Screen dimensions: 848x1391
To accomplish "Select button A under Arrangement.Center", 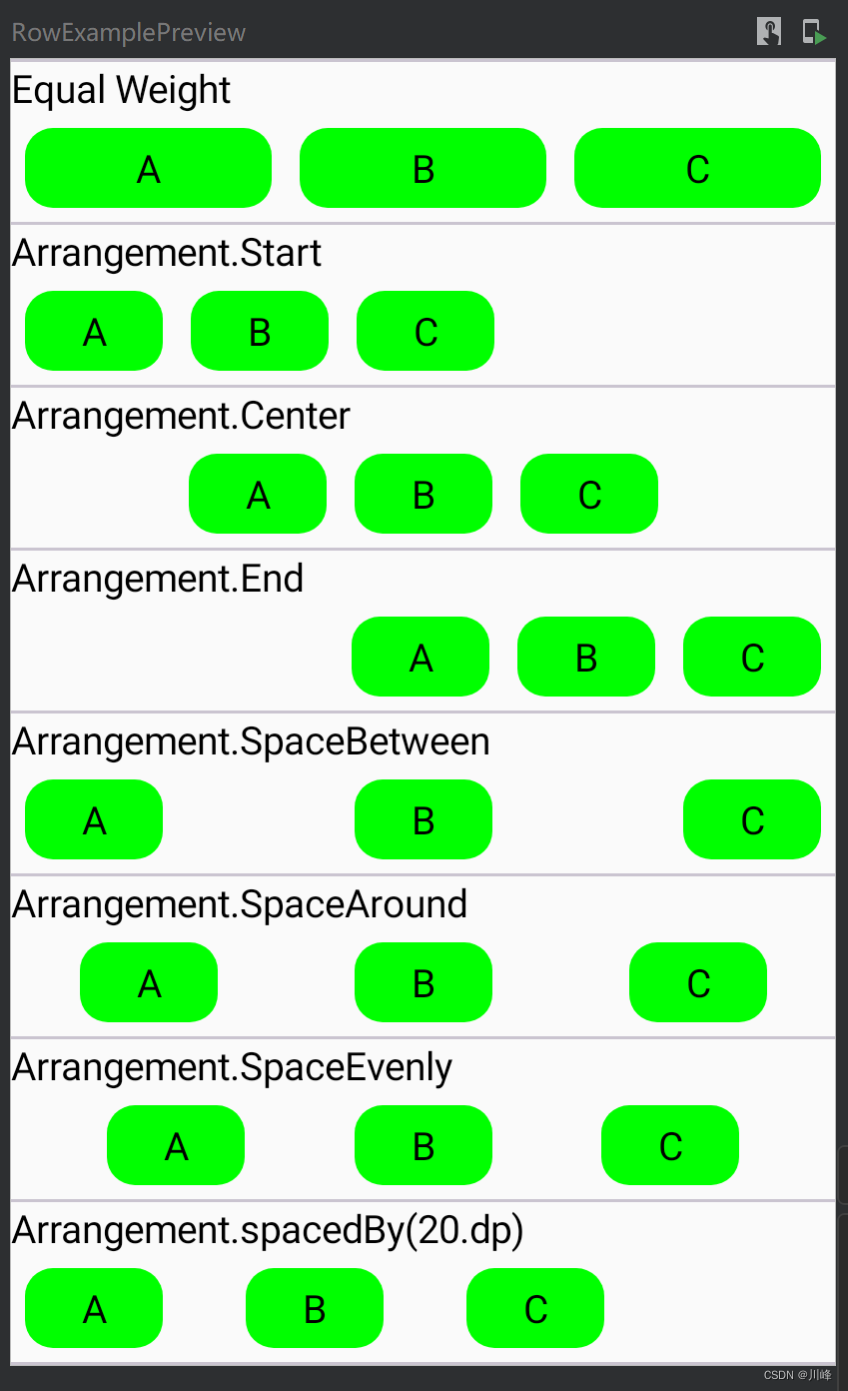I will tap(258, 494).
